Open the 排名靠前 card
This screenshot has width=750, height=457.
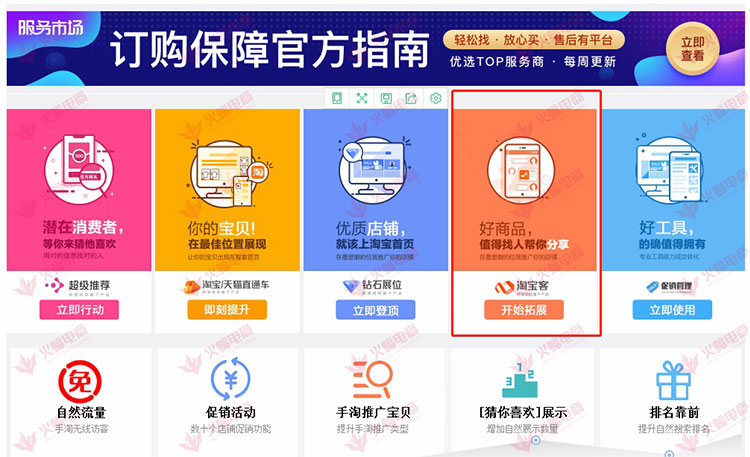tap(670, 397)
